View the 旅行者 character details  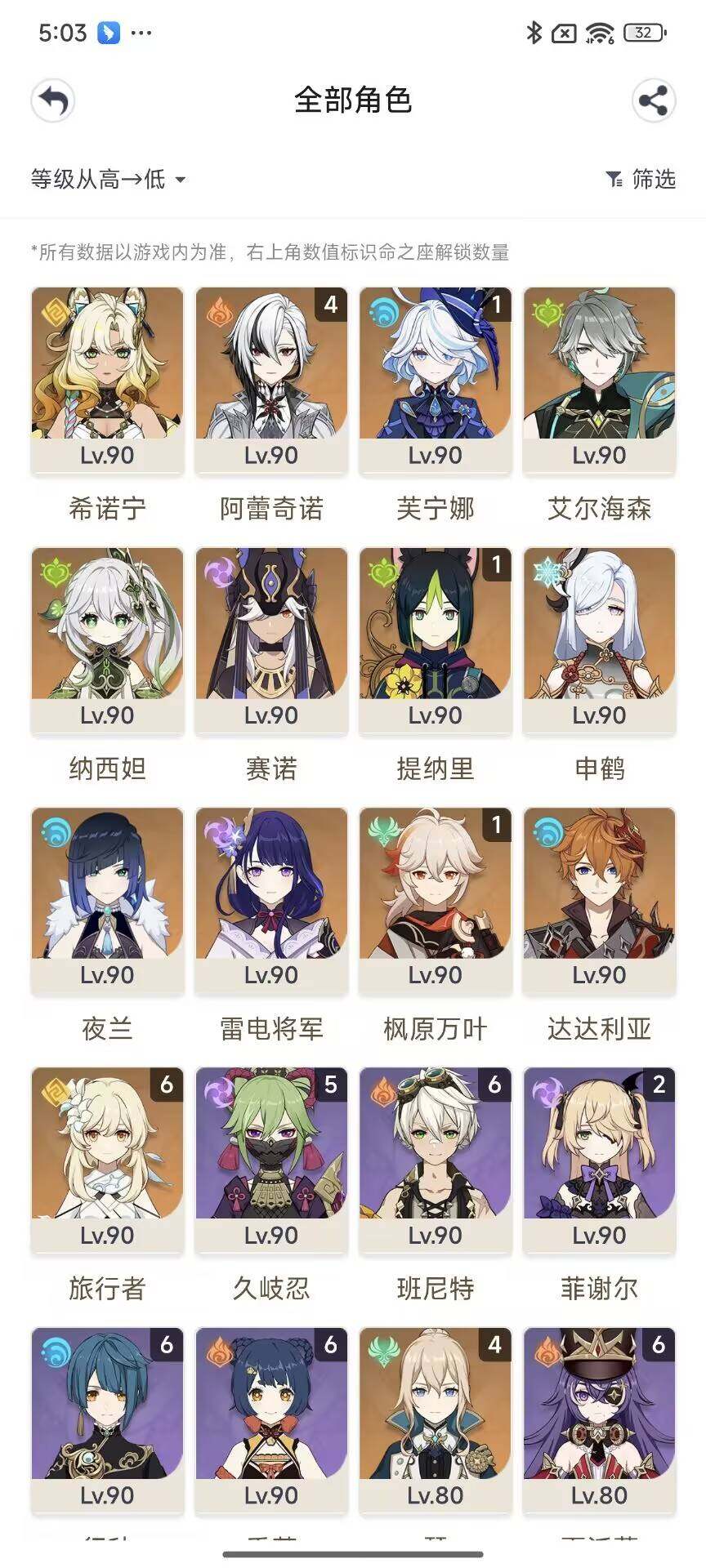107,1160
